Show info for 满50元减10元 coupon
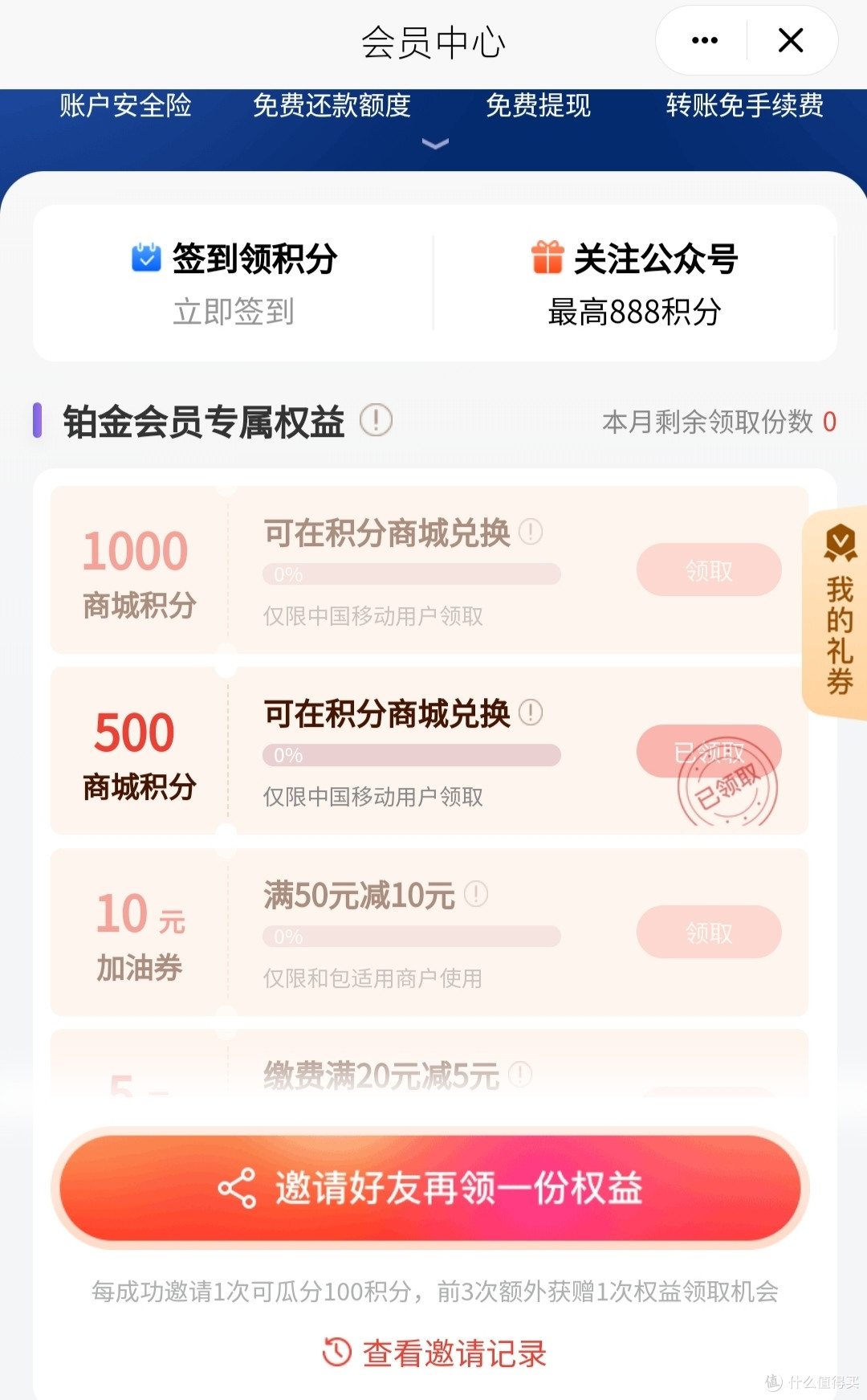867x1400 pixels. pyautogui.click(x=476, y=894)
